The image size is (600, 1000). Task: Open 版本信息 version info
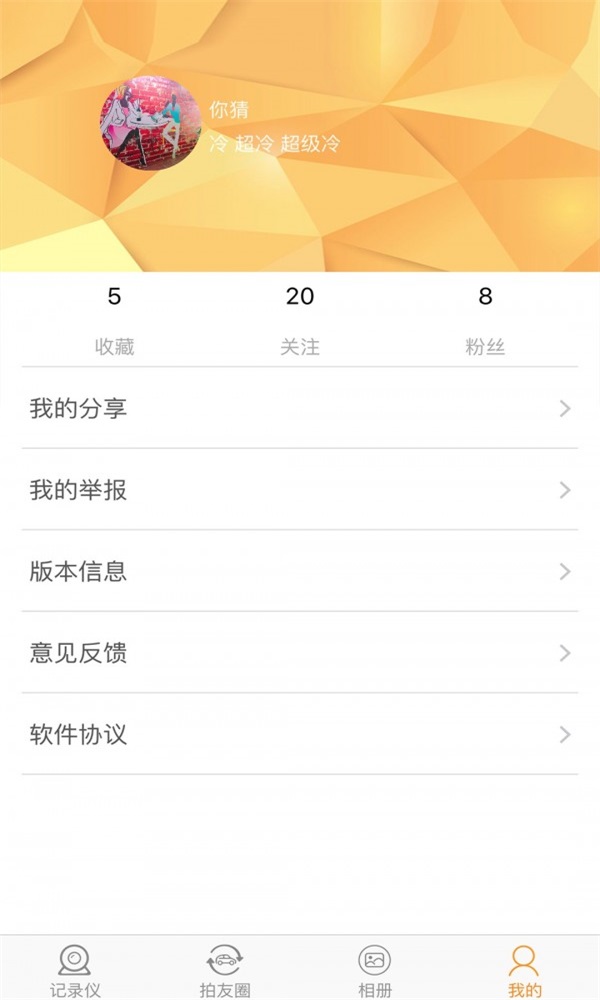(x=300, y=571)
